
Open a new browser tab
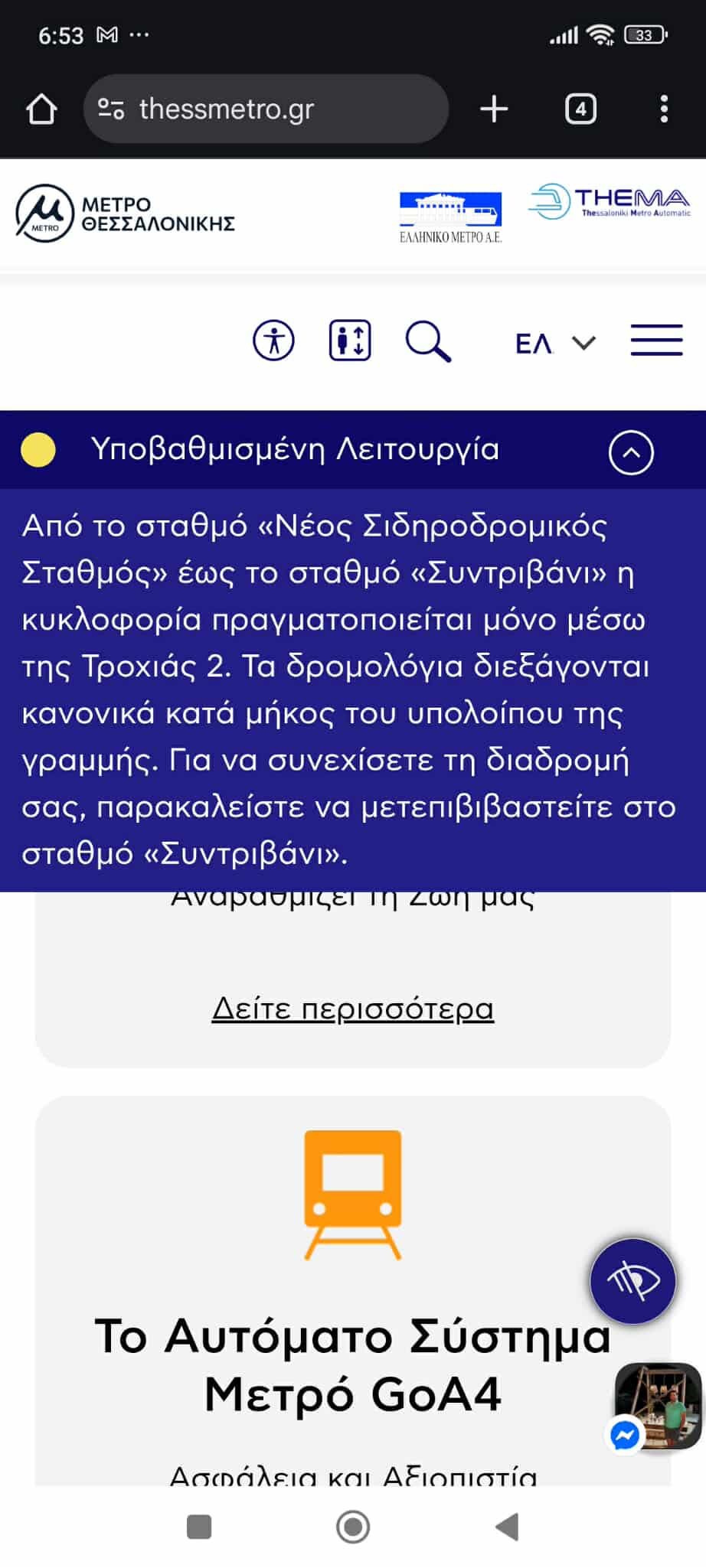pyautogui.click(x=494, y=109)
